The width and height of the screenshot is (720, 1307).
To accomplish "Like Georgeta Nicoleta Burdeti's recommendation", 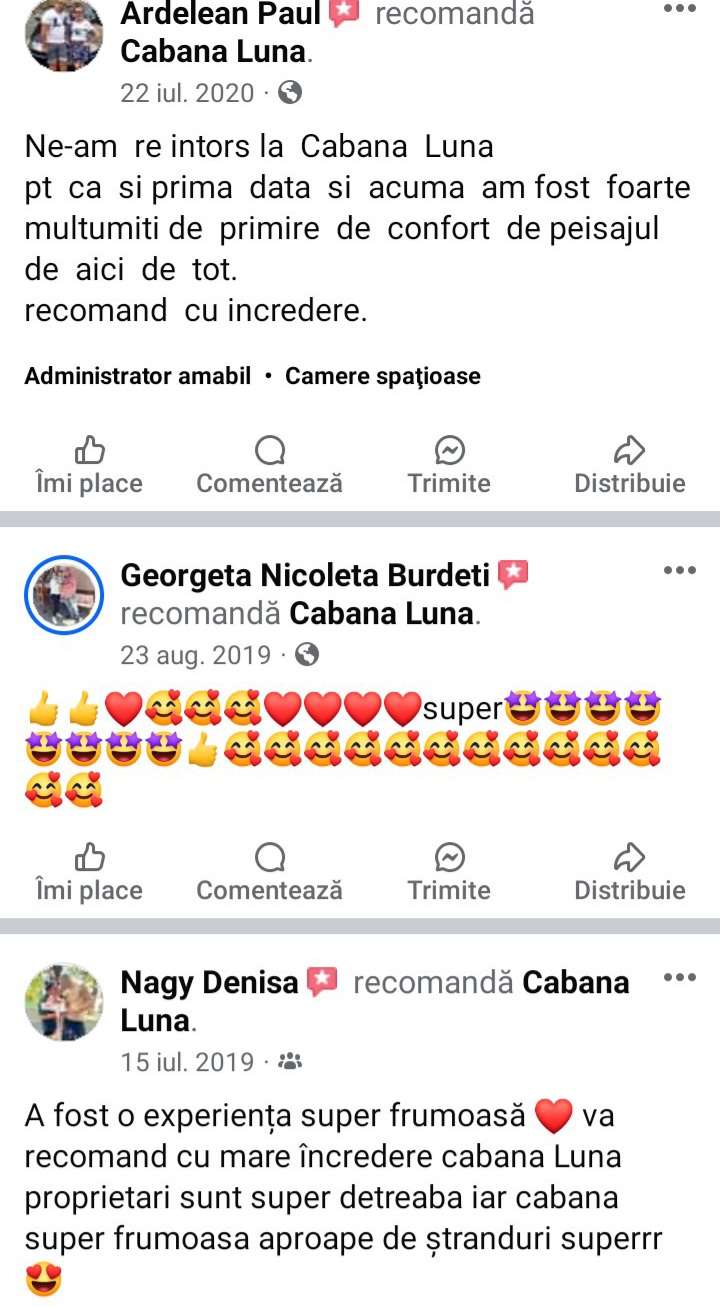I will [89, 873].
